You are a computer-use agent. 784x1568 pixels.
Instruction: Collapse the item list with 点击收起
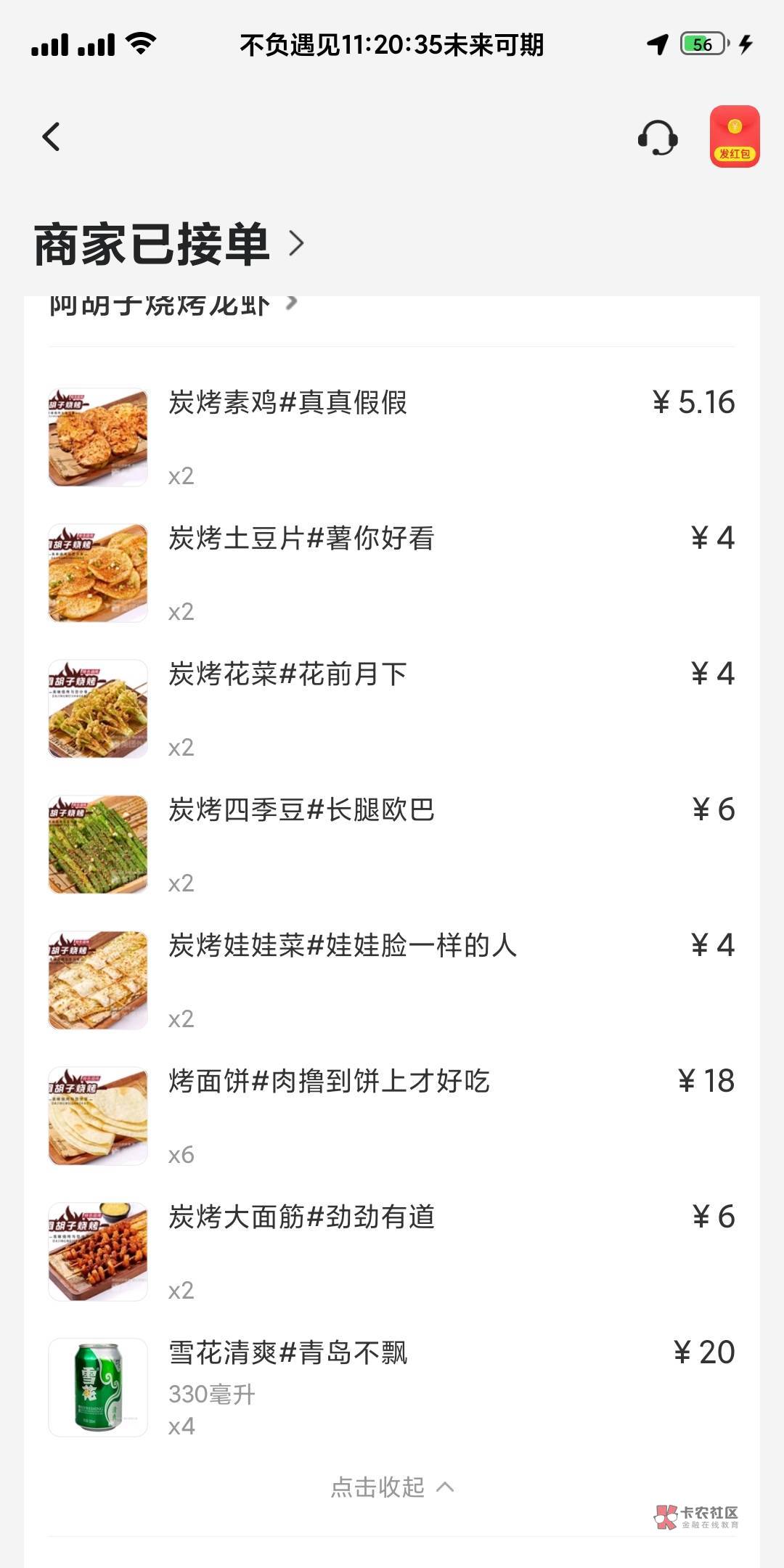392,1487
